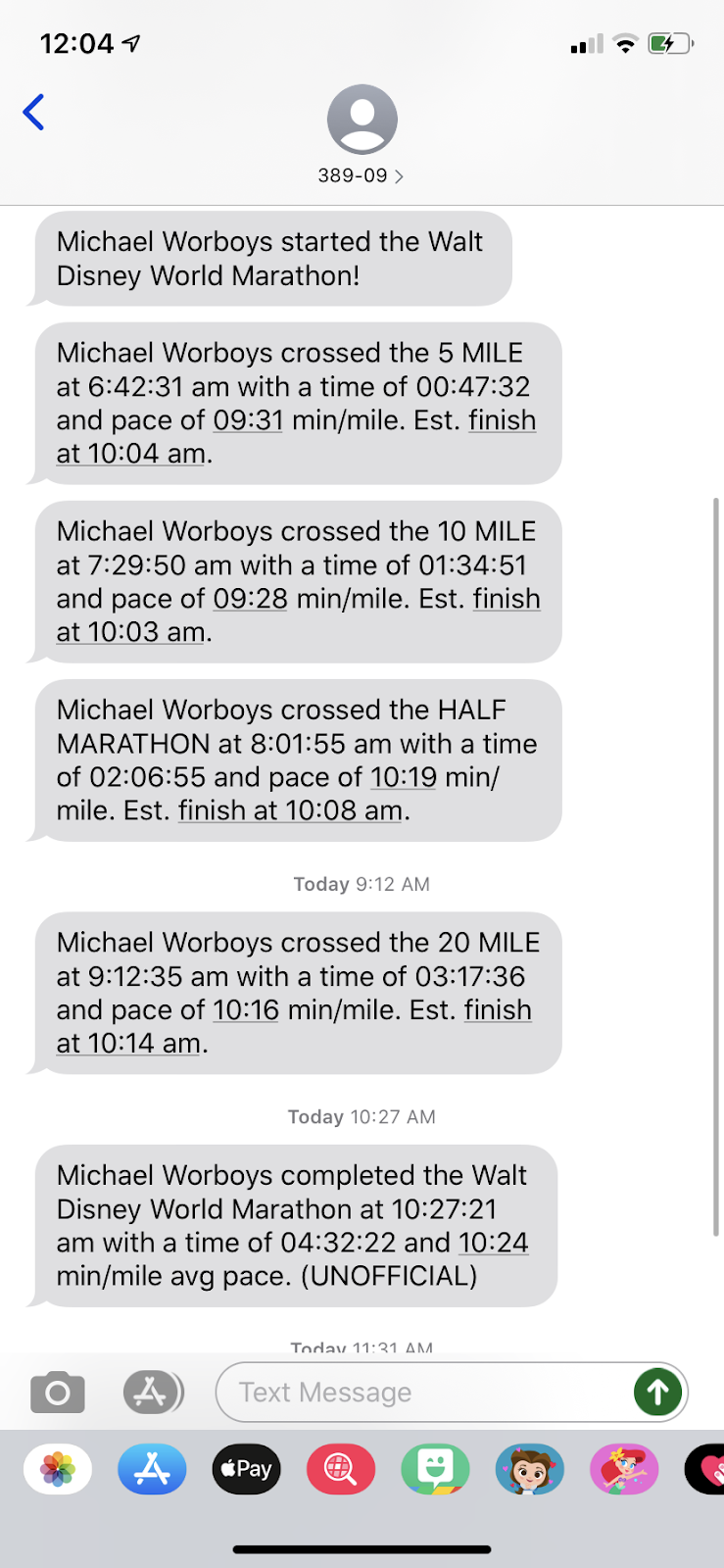
Task: Open Apple Pay in the app strip
Action: tap(246, 1469)
